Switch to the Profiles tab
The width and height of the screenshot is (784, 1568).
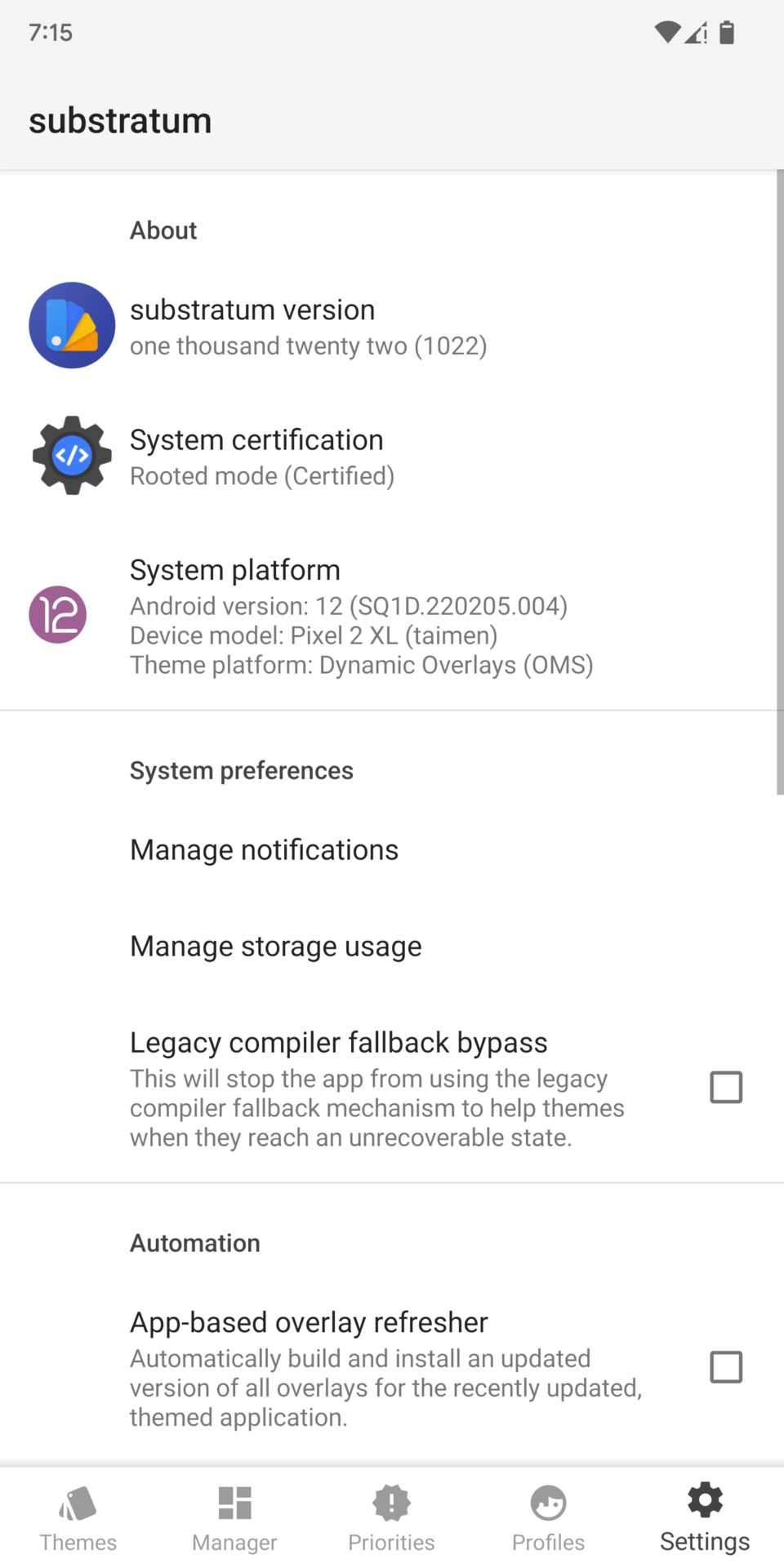548,1517
